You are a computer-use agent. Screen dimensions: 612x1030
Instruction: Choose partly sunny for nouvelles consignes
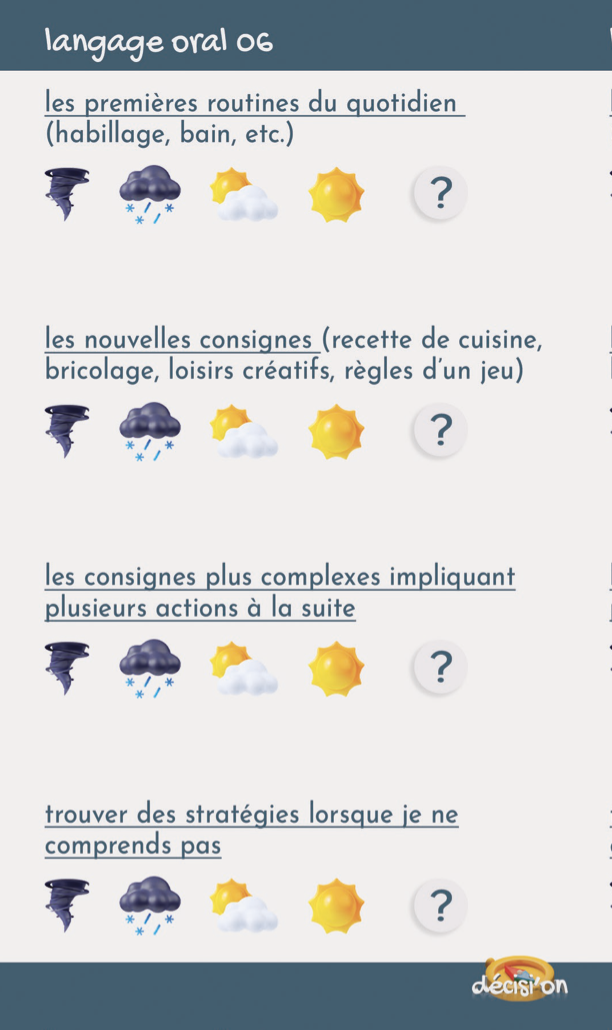[x=243, y=432]
